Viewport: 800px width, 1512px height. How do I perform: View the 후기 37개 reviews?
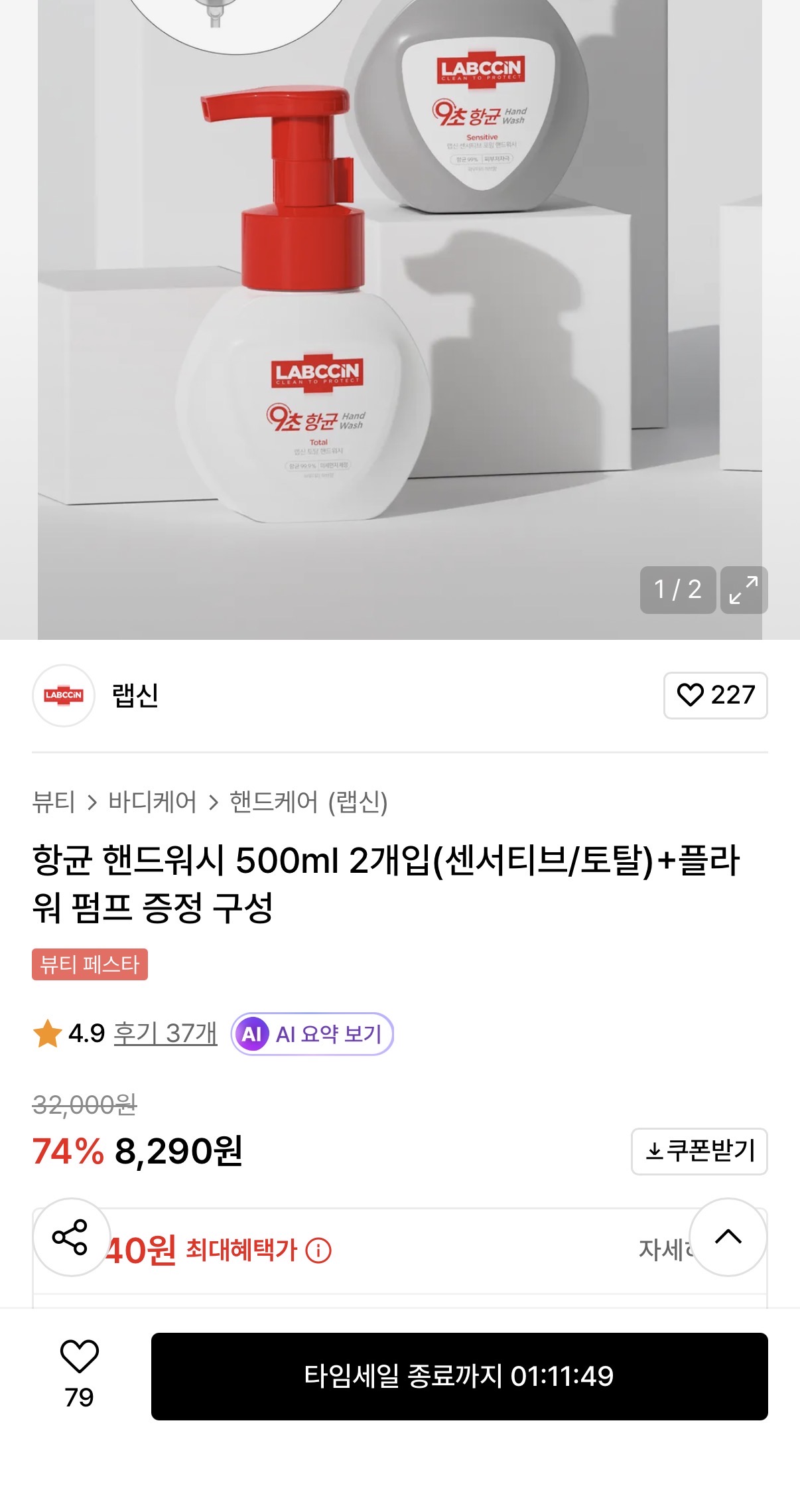click(x=165, y=1033)
